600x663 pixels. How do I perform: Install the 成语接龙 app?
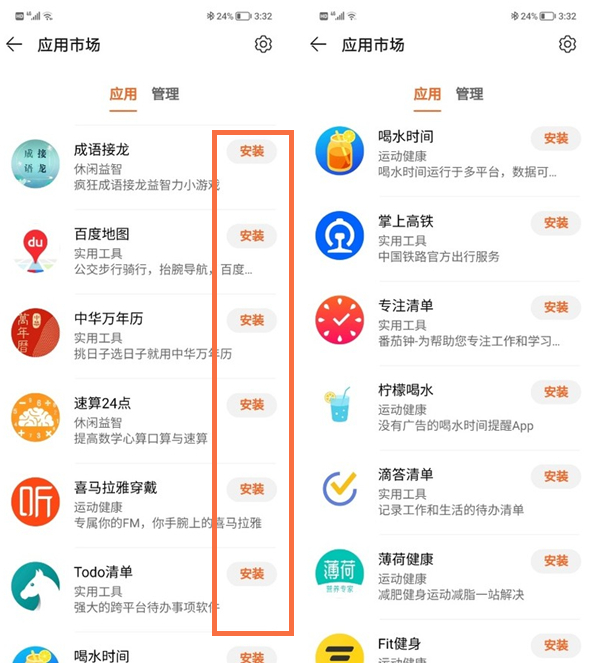[252, 151]
